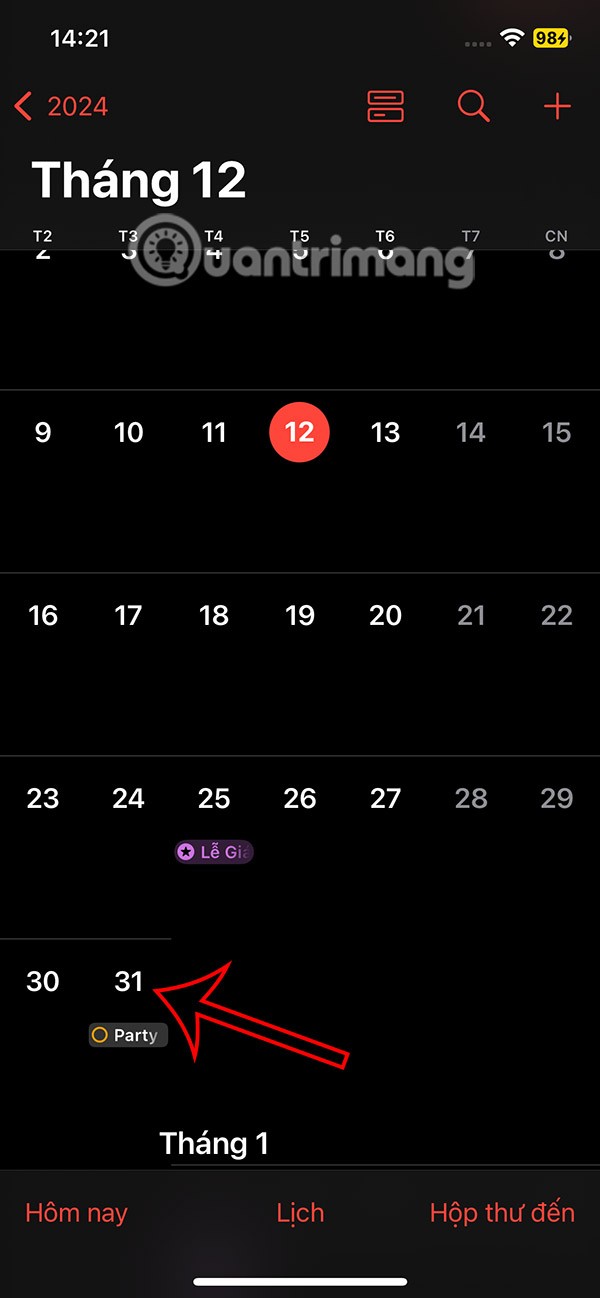The image size is (600, 1298).
Task: Select December 23
Action: (x=42, y=798)
